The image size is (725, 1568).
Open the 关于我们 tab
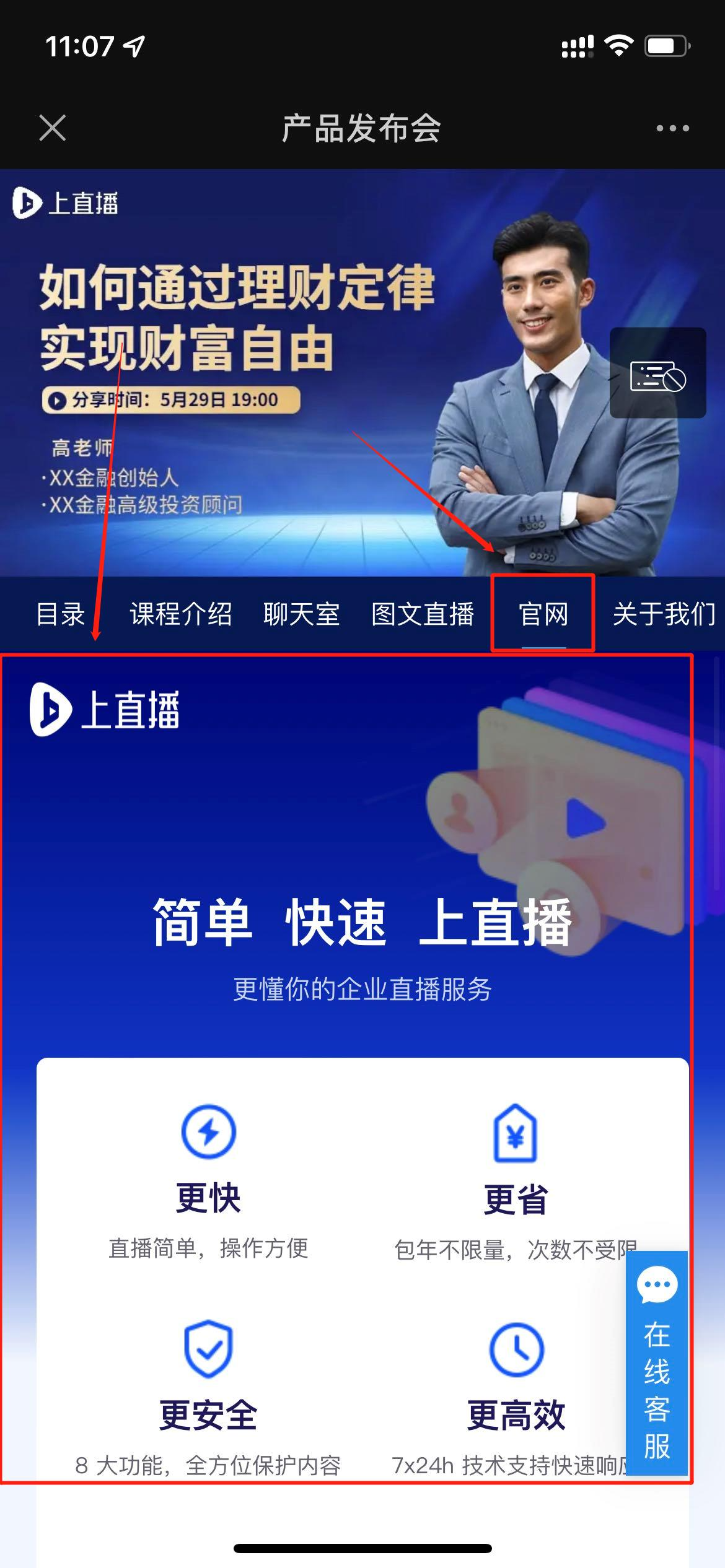[664, 614]
